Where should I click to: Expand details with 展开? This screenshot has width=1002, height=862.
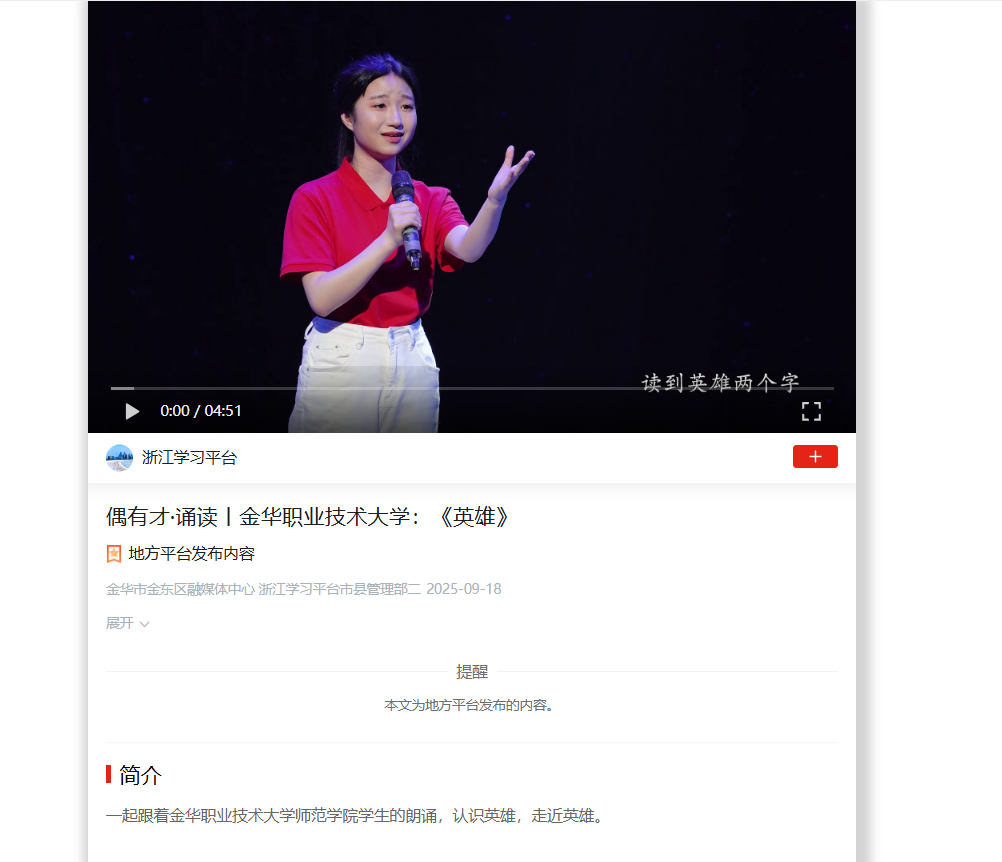tap(127, 623)
